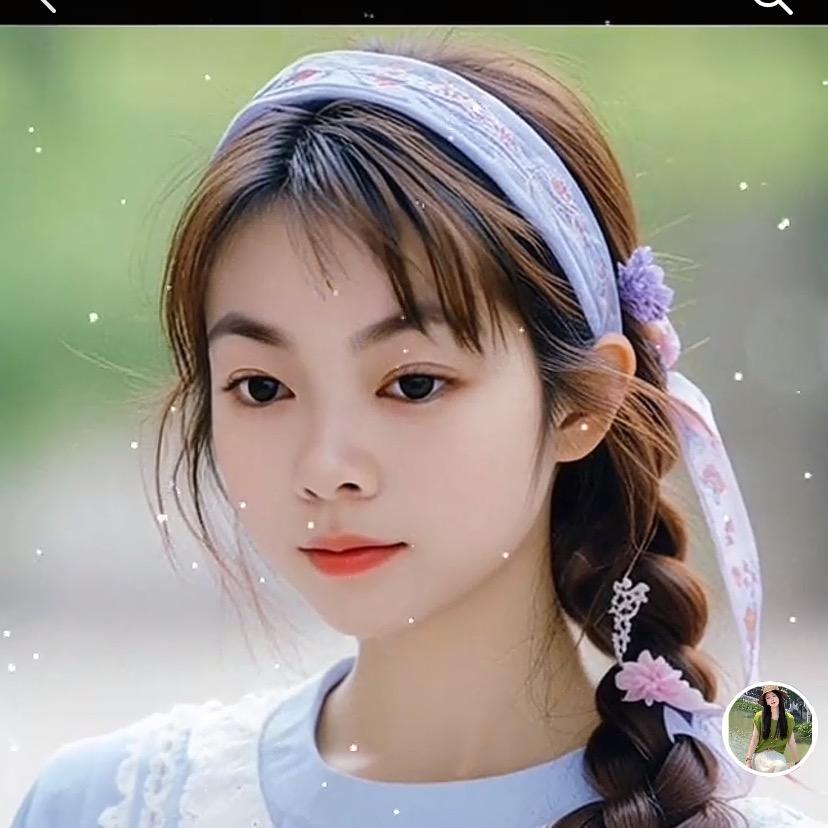Open the creator's round profile picture
Screen dimensions: 828x828
(769, 729)
